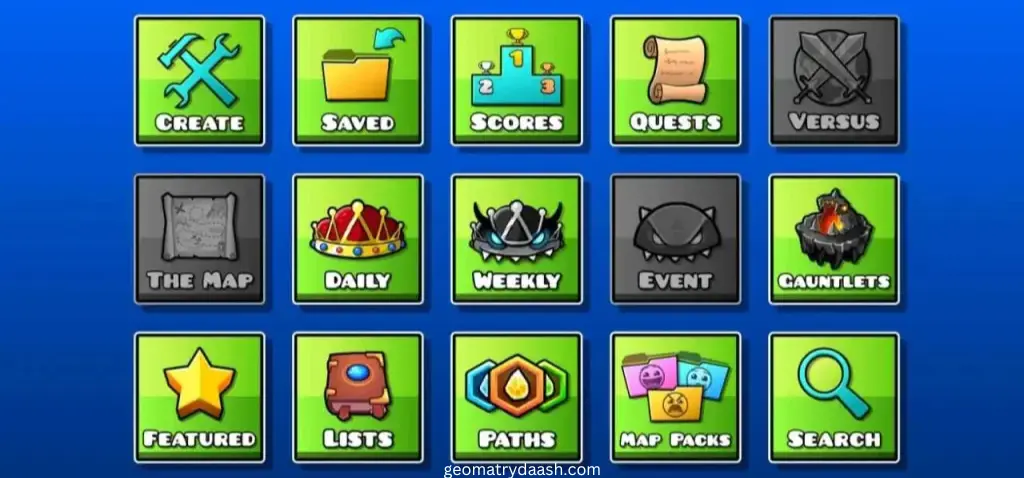Browse Featured levels
1024x478 pixels.
click(199, 397)
